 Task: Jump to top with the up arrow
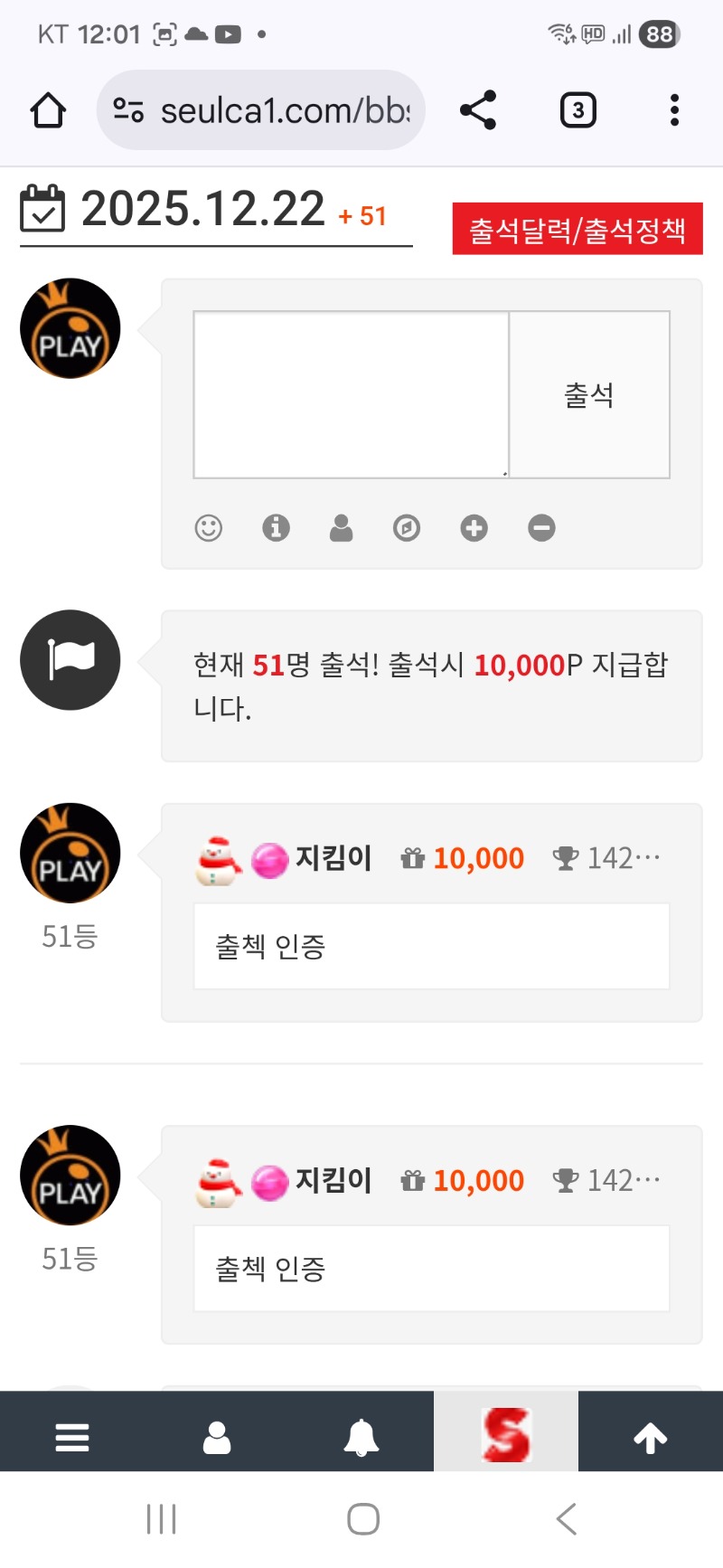pyautogui.click(x=651, y=1437)
